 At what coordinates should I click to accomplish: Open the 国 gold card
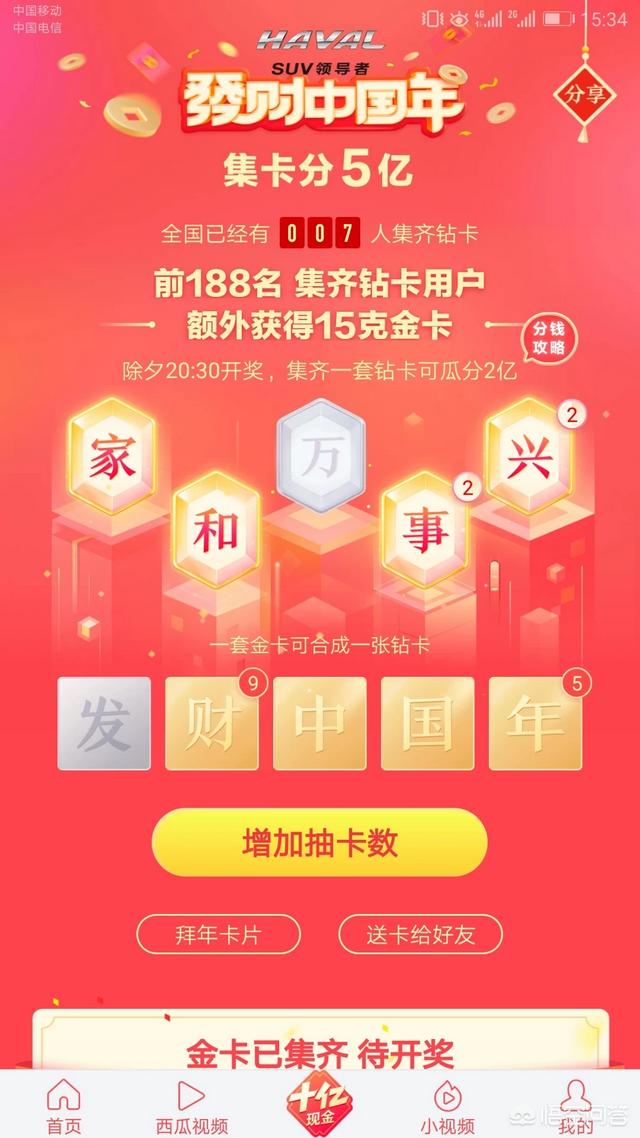428,724
